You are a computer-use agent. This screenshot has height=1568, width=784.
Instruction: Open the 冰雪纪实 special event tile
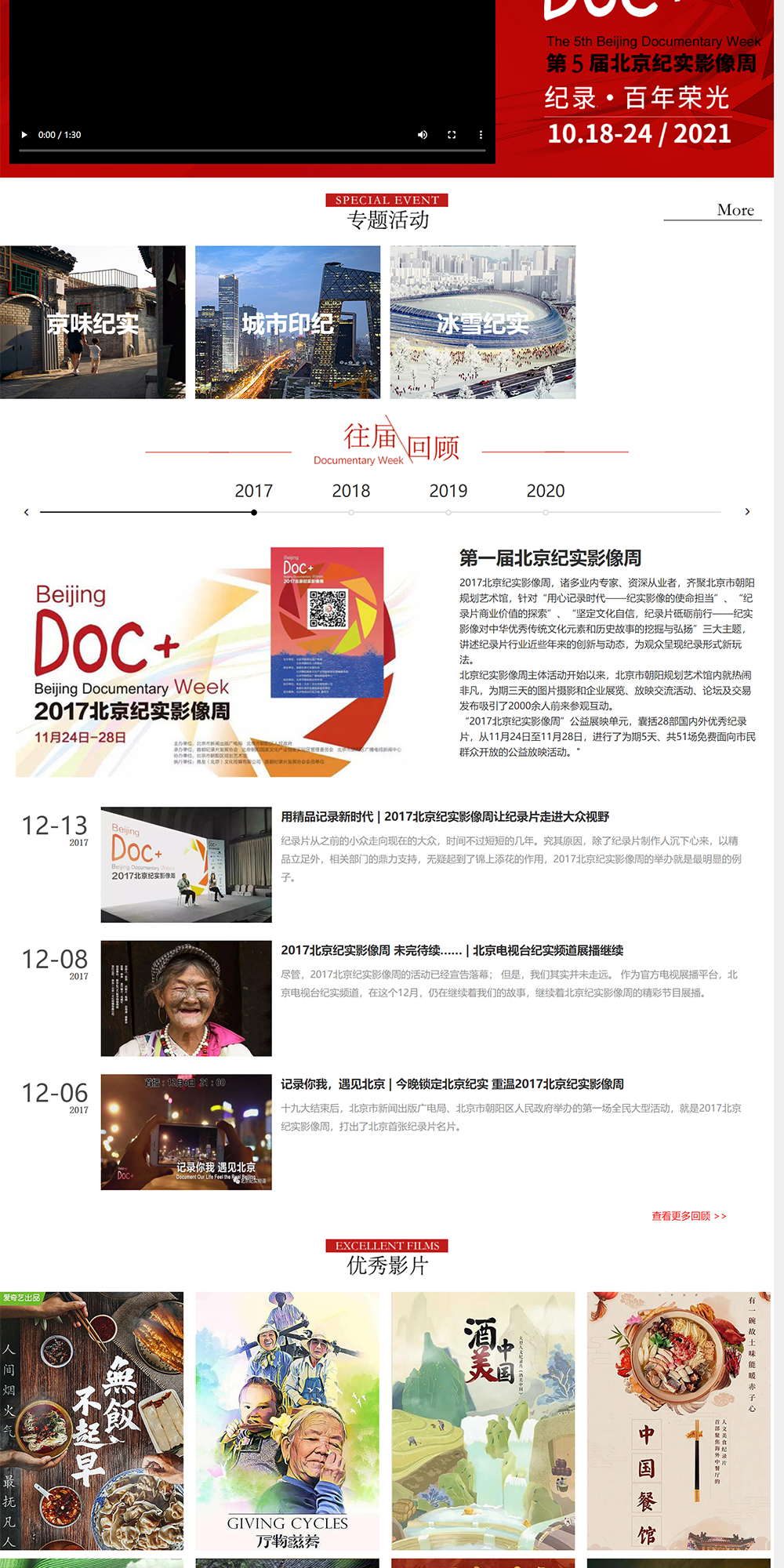pyautogui.click(x=483, y=322)
